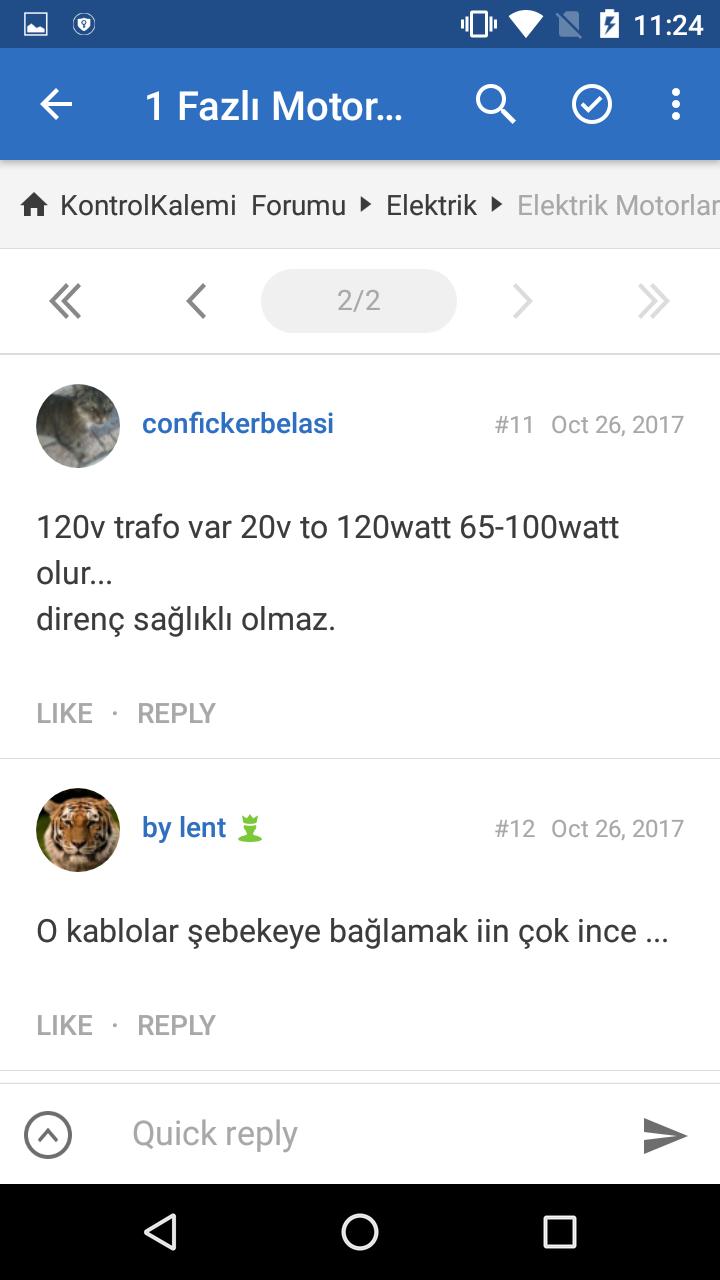The image size is (720, 1280).
Task: Go back using the top-left arrow
Action: click(56, 104)
